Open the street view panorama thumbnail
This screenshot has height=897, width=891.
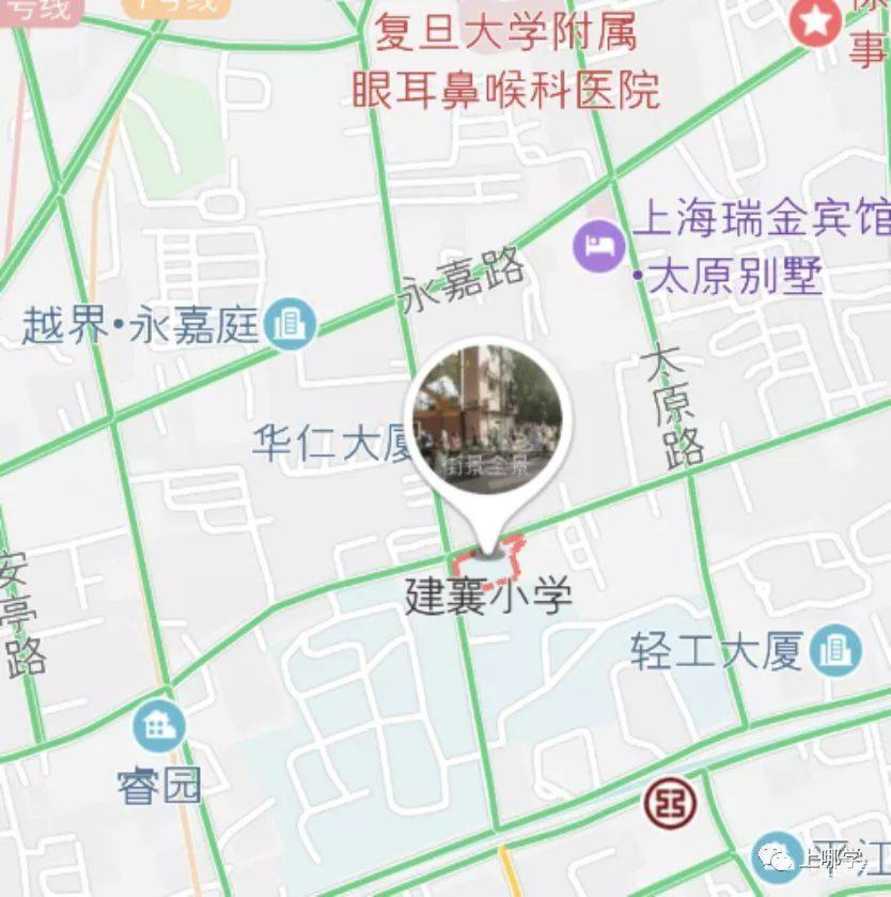[487, 420]
